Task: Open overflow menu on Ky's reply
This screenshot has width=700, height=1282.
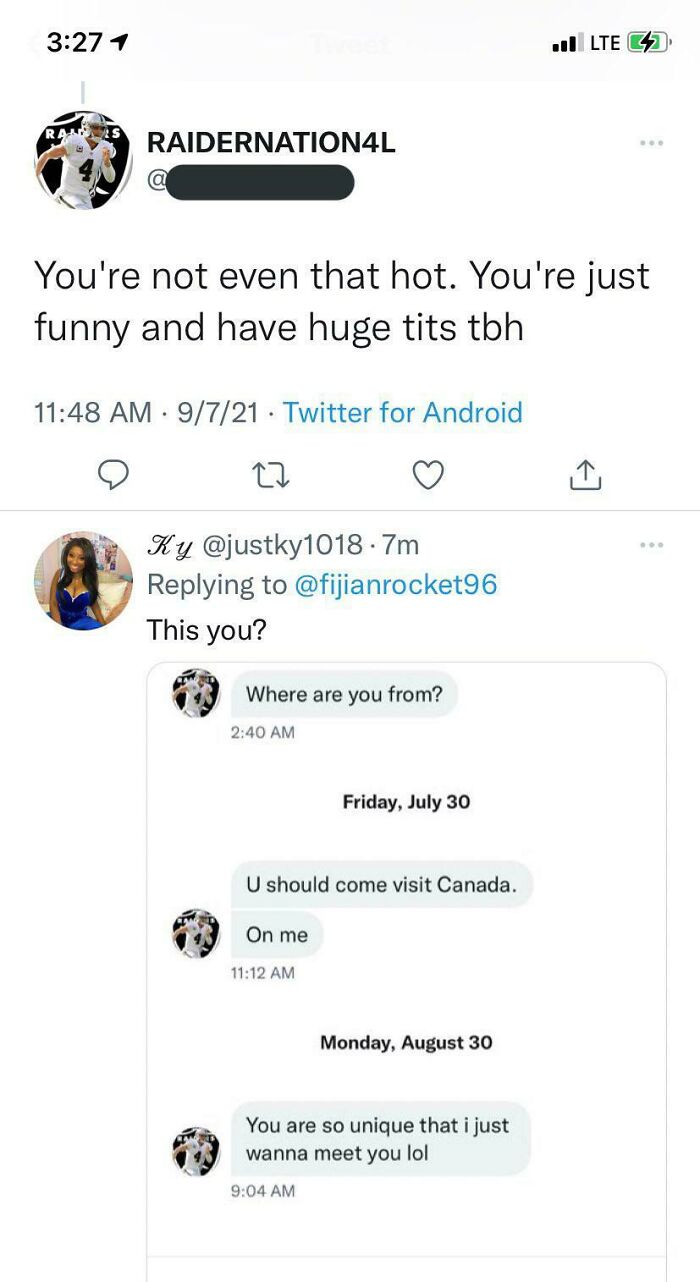Action: (651, 545)
